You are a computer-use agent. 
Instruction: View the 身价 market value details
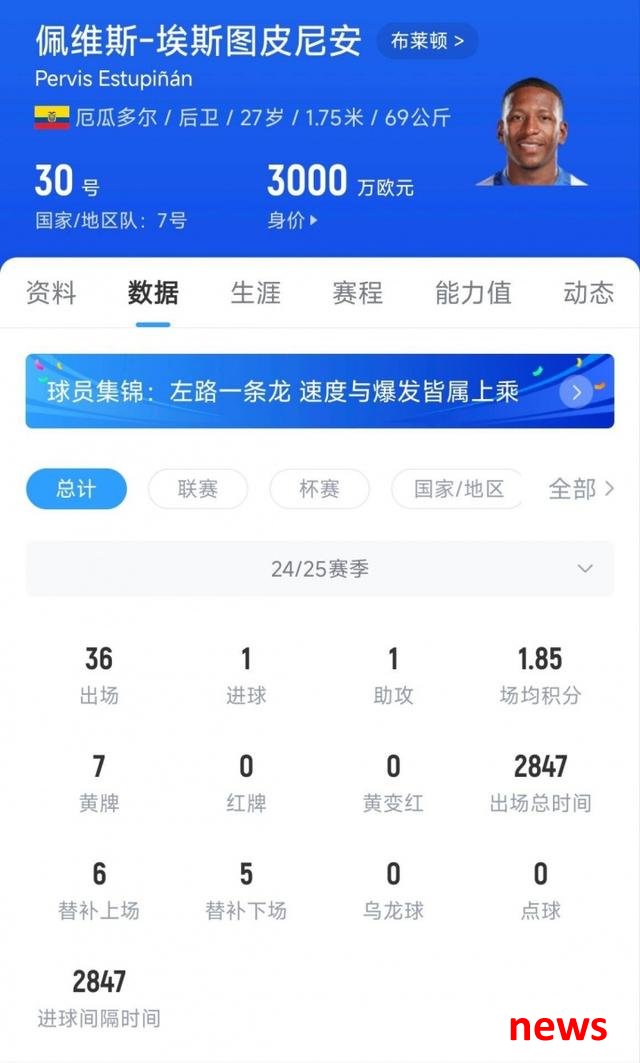click(292, 220)
